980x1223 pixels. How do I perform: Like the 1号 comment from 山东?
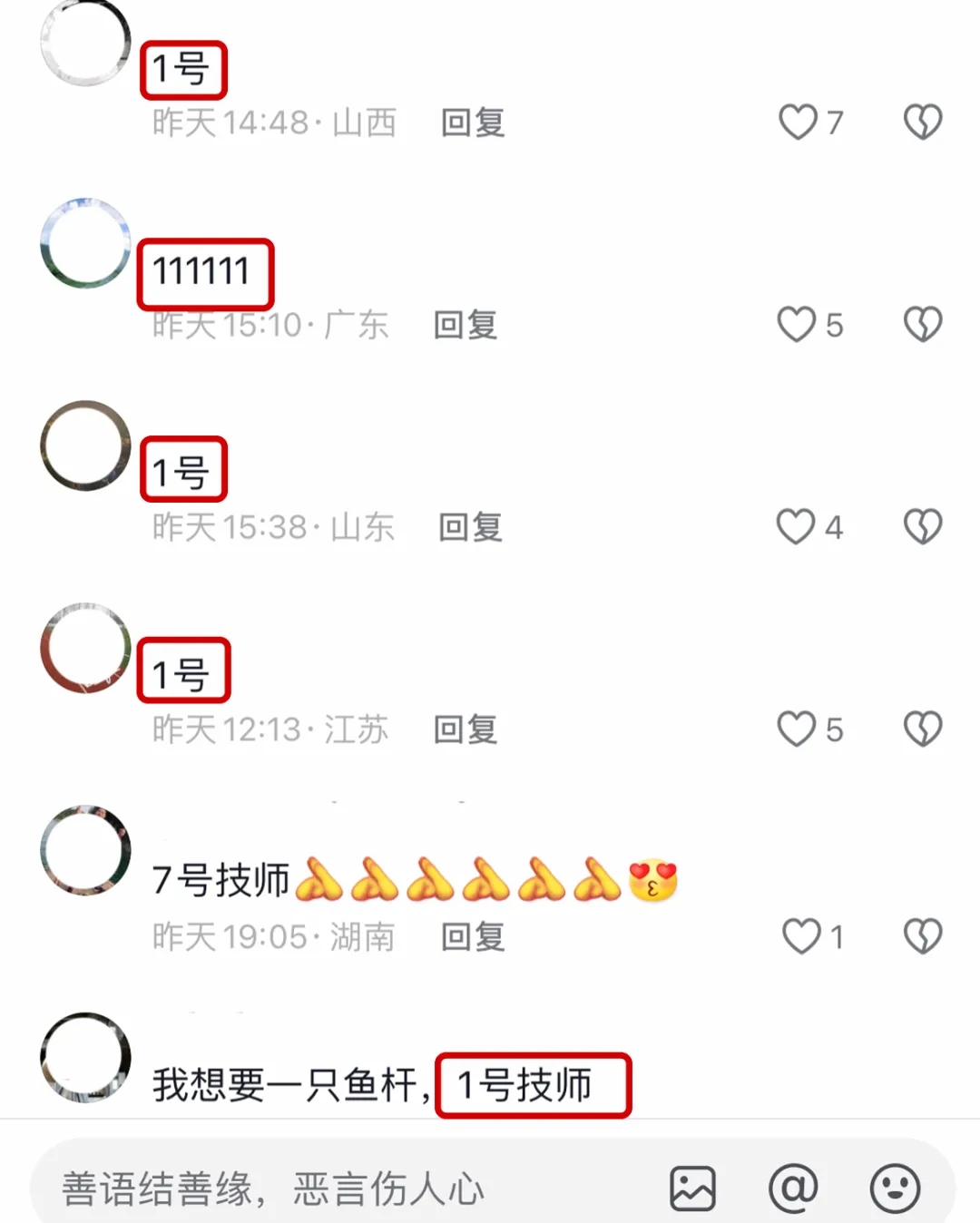click(796, 526)
